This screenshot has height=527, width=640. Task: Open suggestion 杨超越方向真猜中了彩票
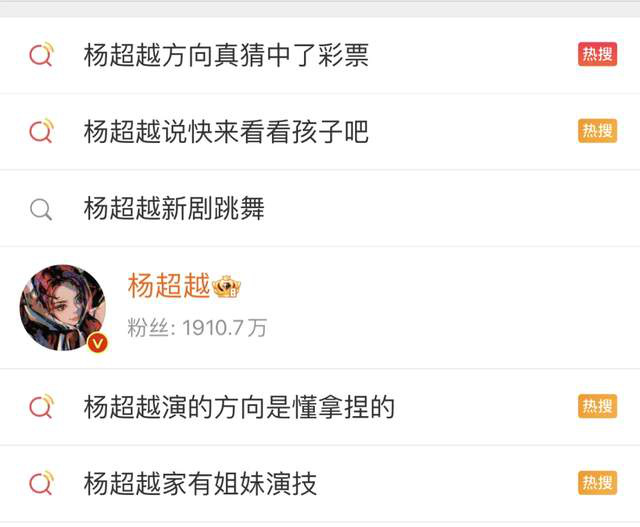pos(226,55)
